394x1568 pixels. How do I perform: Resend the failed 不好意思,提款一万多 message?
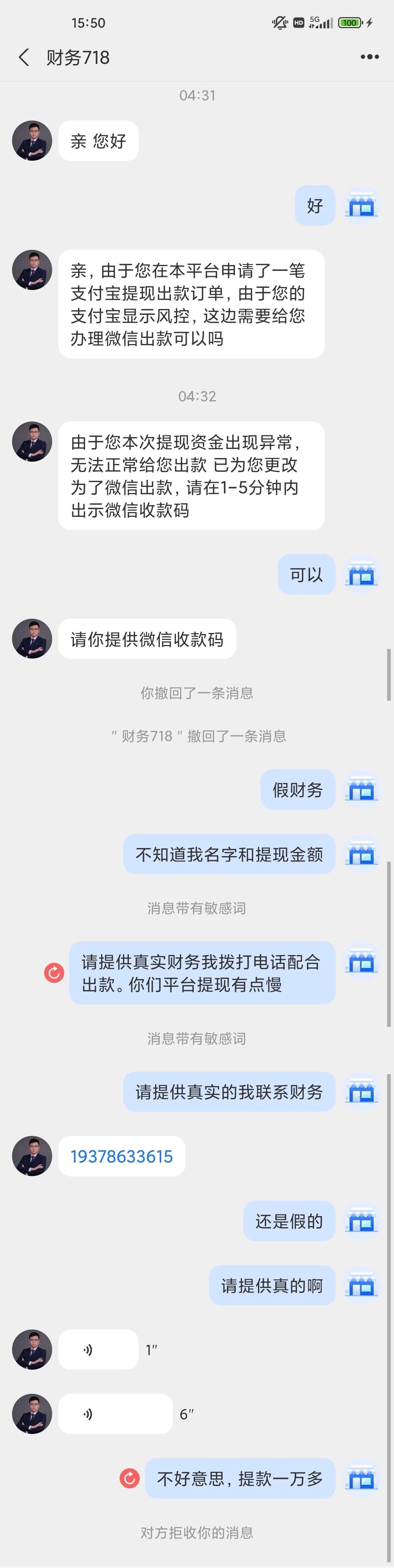(130, 1478)
